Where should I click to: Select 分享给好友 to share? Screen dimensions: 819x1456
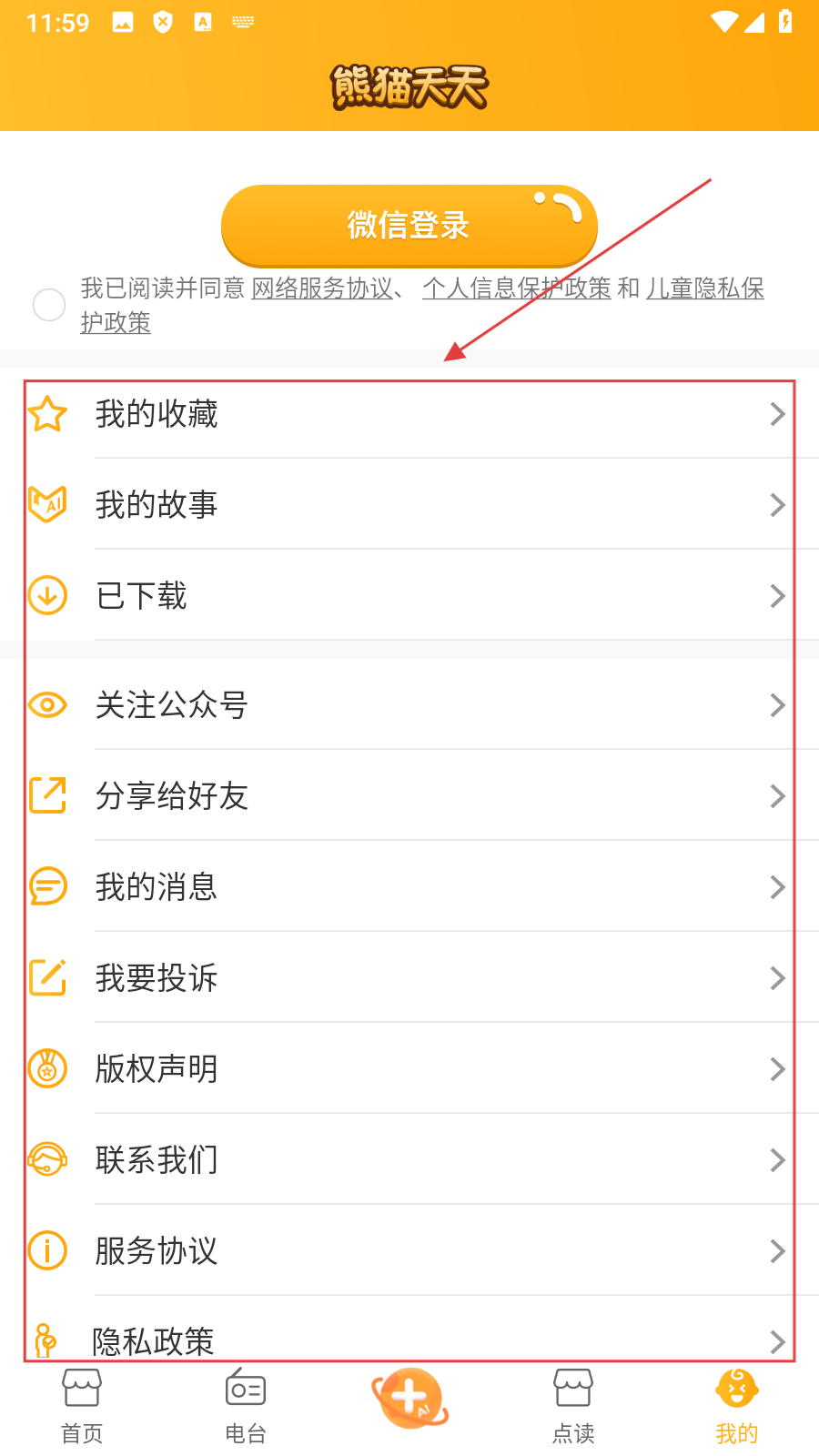click(409, 796)
